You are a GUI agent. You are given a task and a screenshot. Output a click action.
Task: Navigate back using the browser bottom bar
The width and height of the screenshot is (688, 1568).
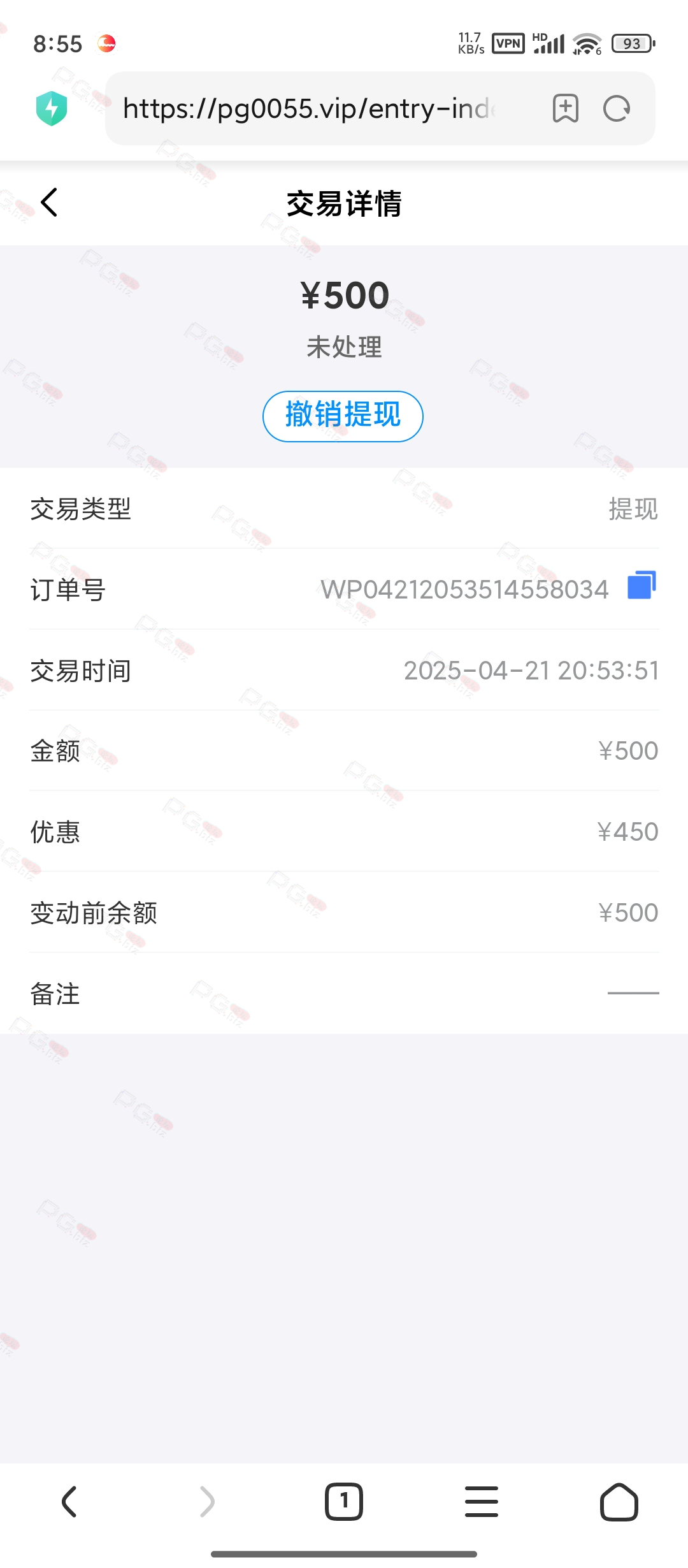[69, 1502]
